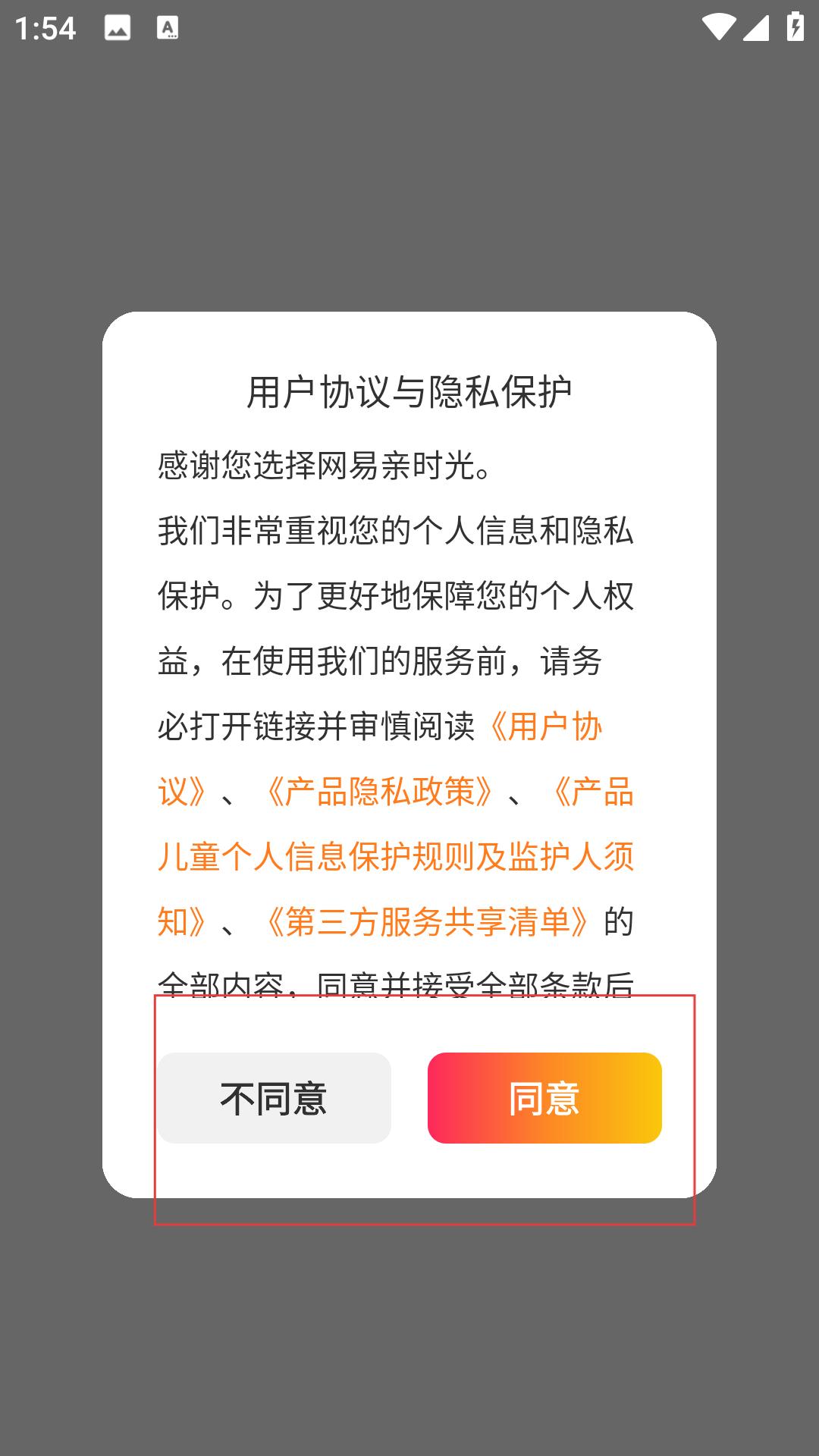Open the 《产品隐私政策》 link
819x1456 pixels.
pyautogui.click(x=378, y=792)
